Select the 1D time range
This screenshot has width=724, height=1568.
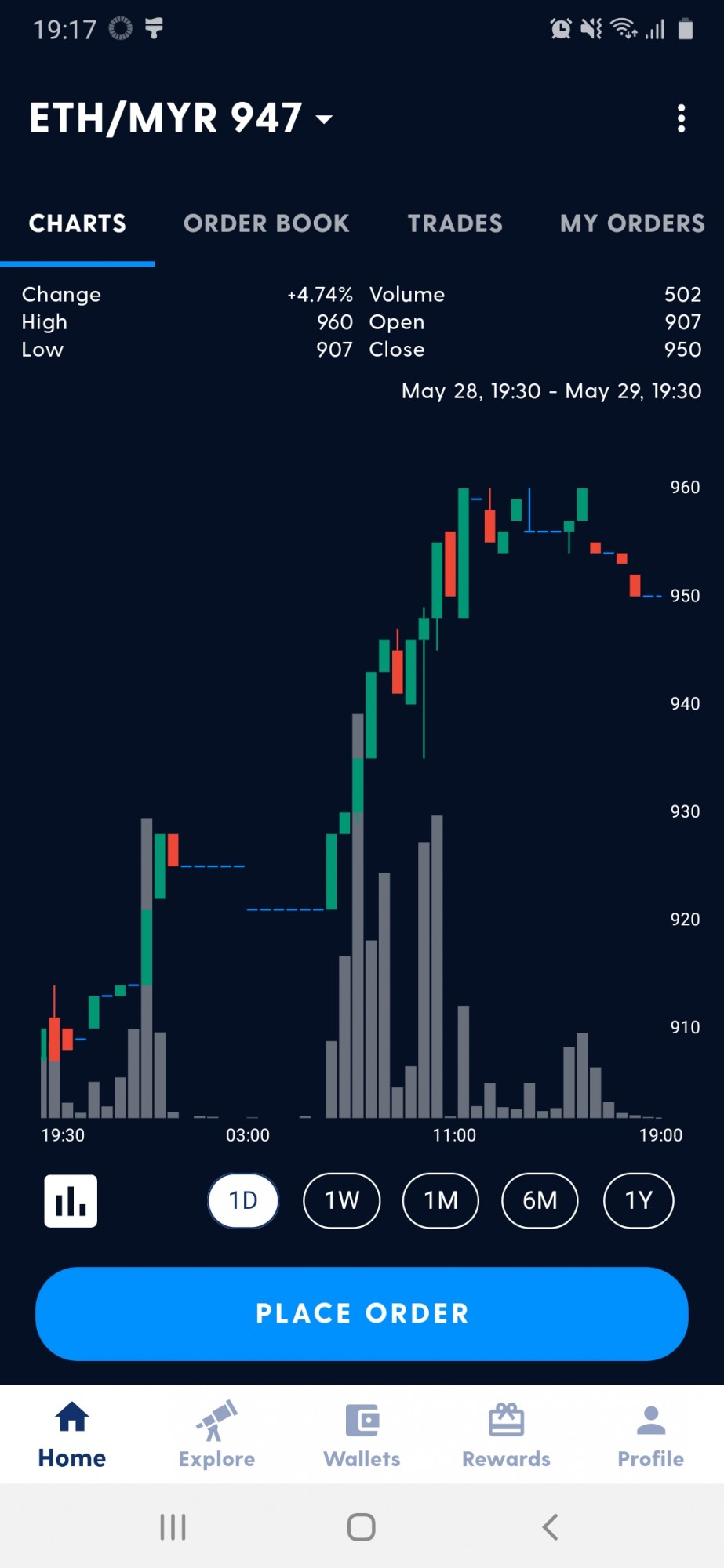coord(243,1200)
